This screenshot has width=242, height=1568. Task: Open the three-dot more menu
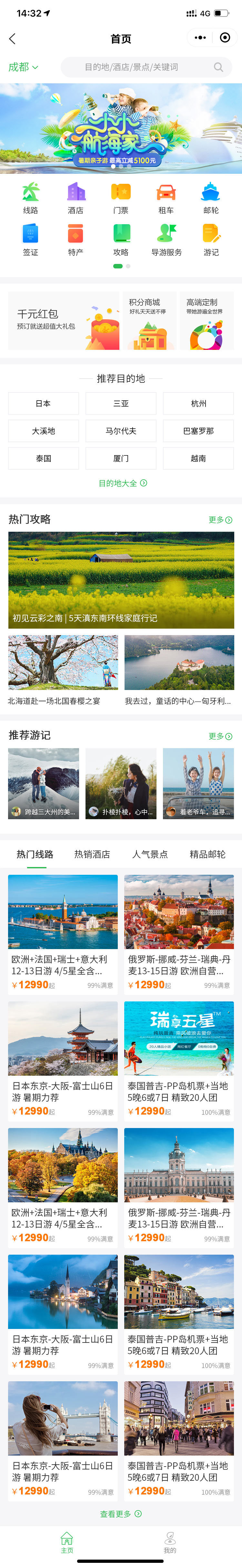pyautogui.click(x=200, y=38)
